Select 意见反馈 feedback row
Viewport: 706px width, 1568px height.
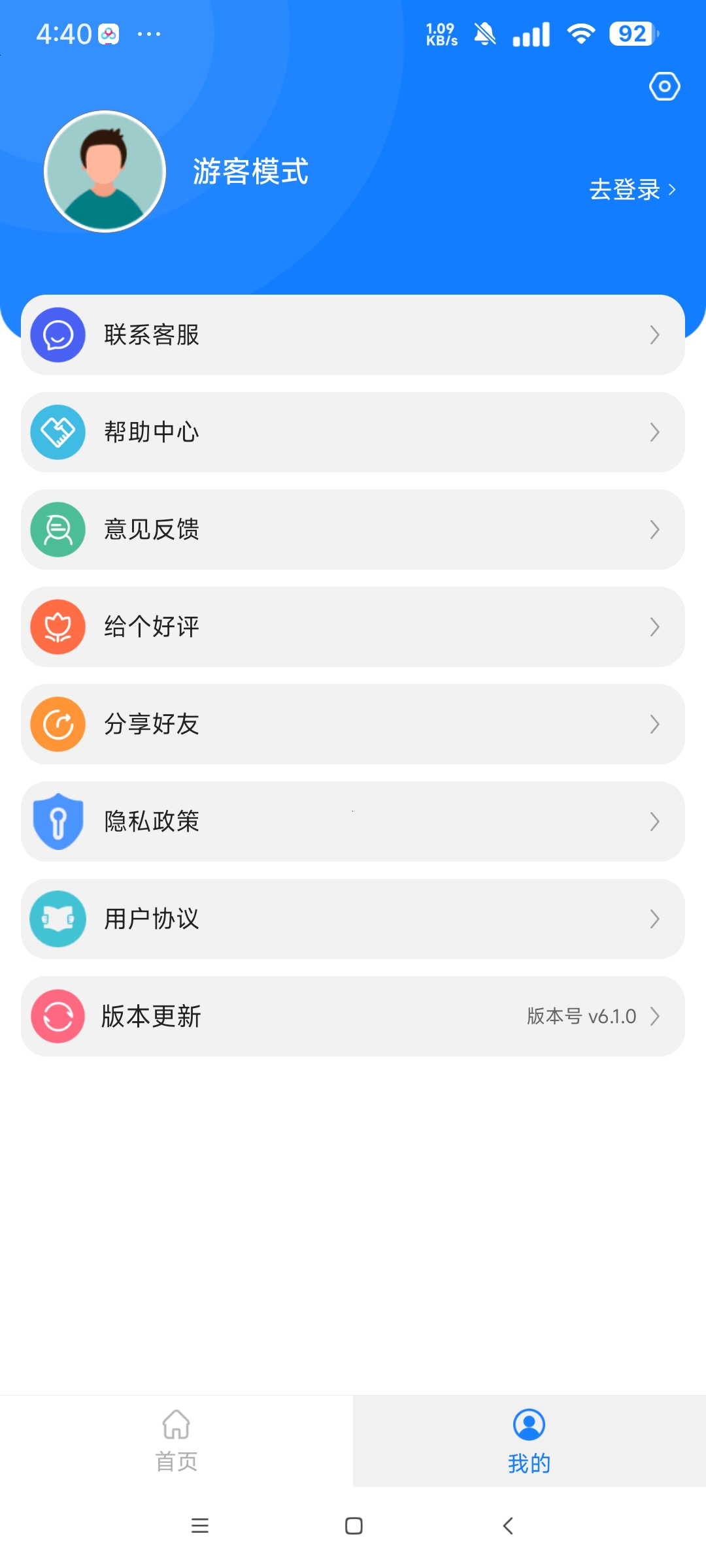point(353,529)
